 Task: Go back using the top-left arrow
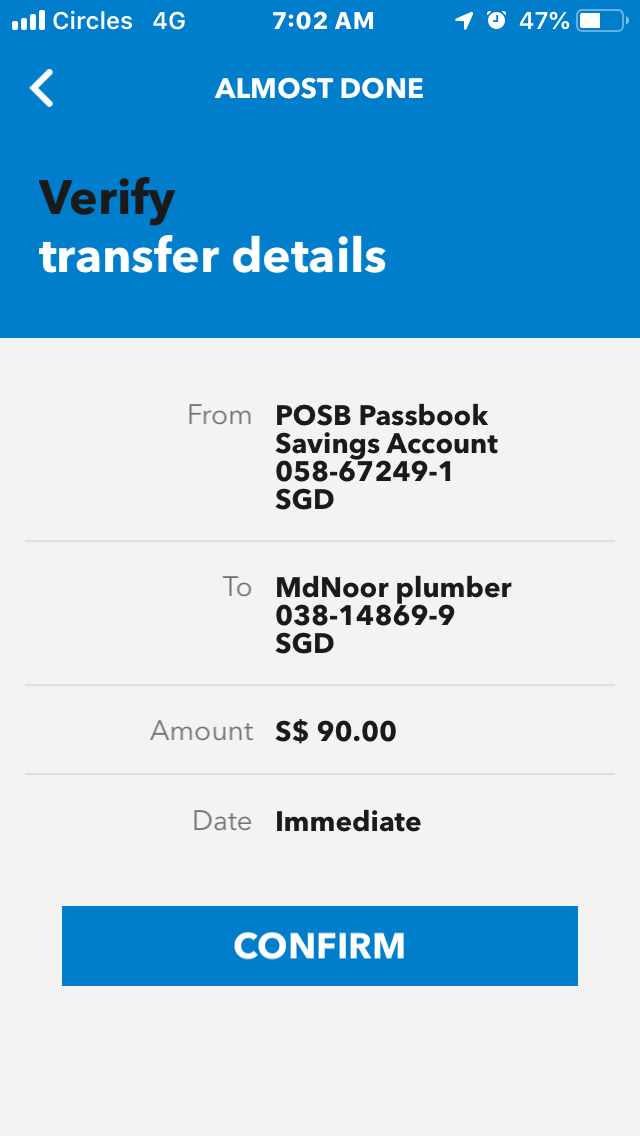[x=42, y=89]
